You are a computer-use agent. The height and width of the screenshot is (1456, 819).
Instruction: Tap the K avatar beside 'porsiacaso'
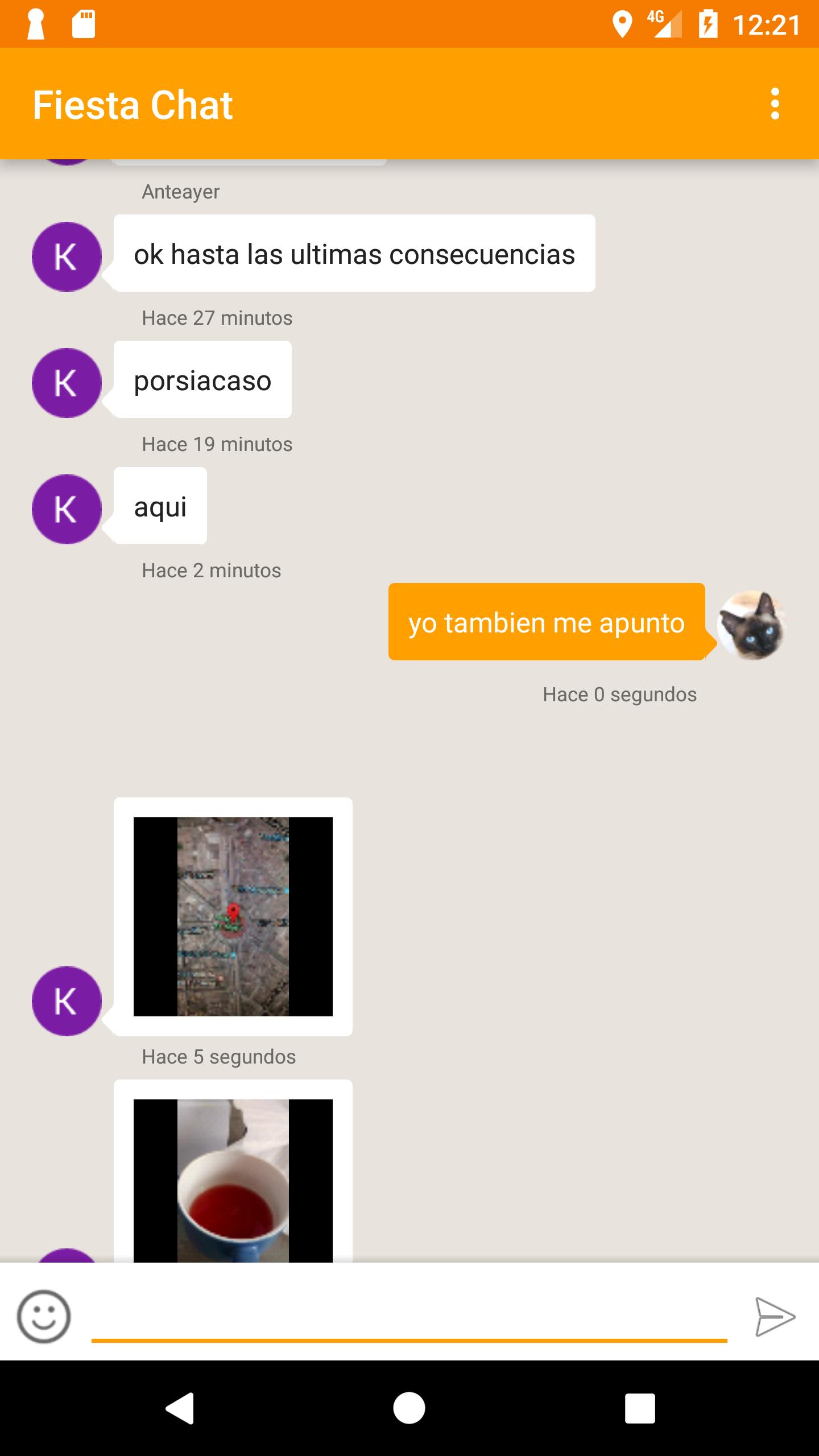[66, 381]
